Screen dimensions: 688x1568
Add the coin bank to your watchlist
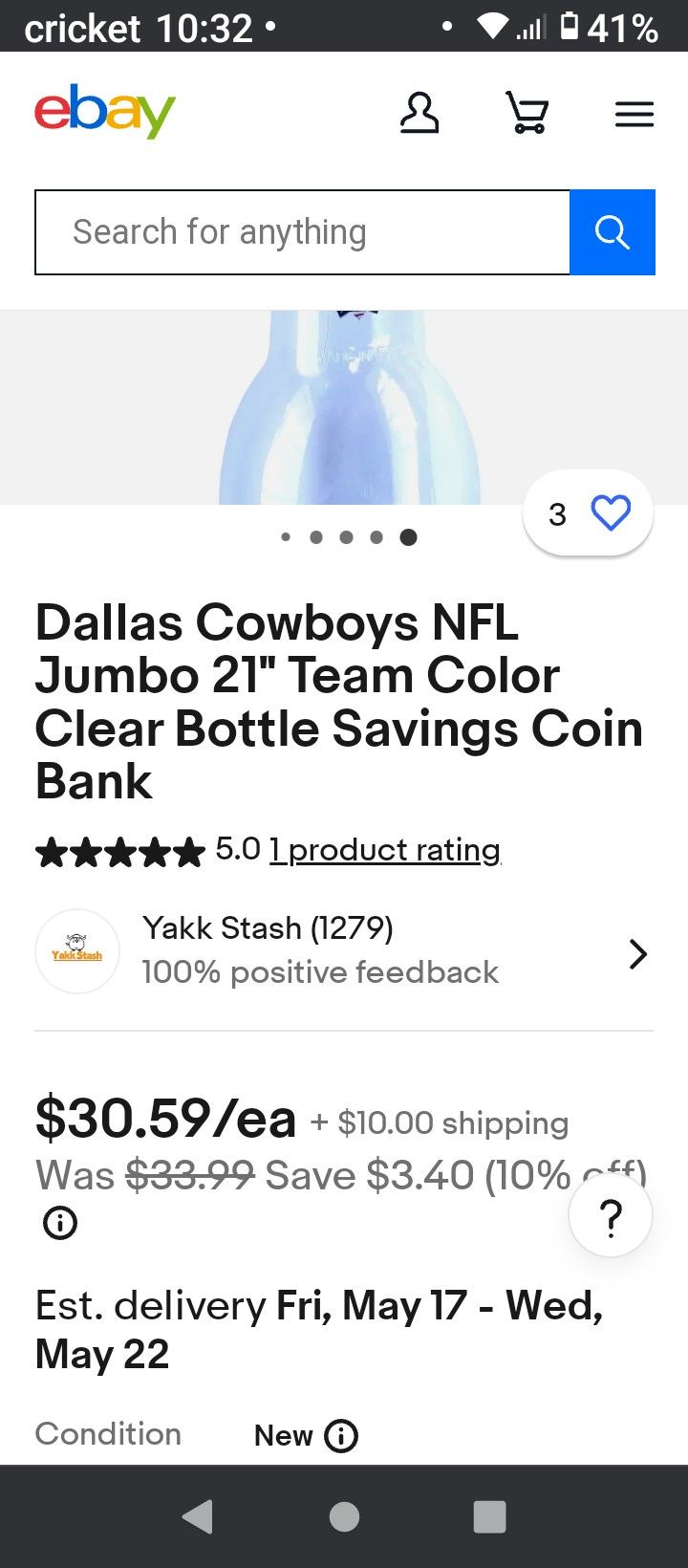tap(610, 512)
